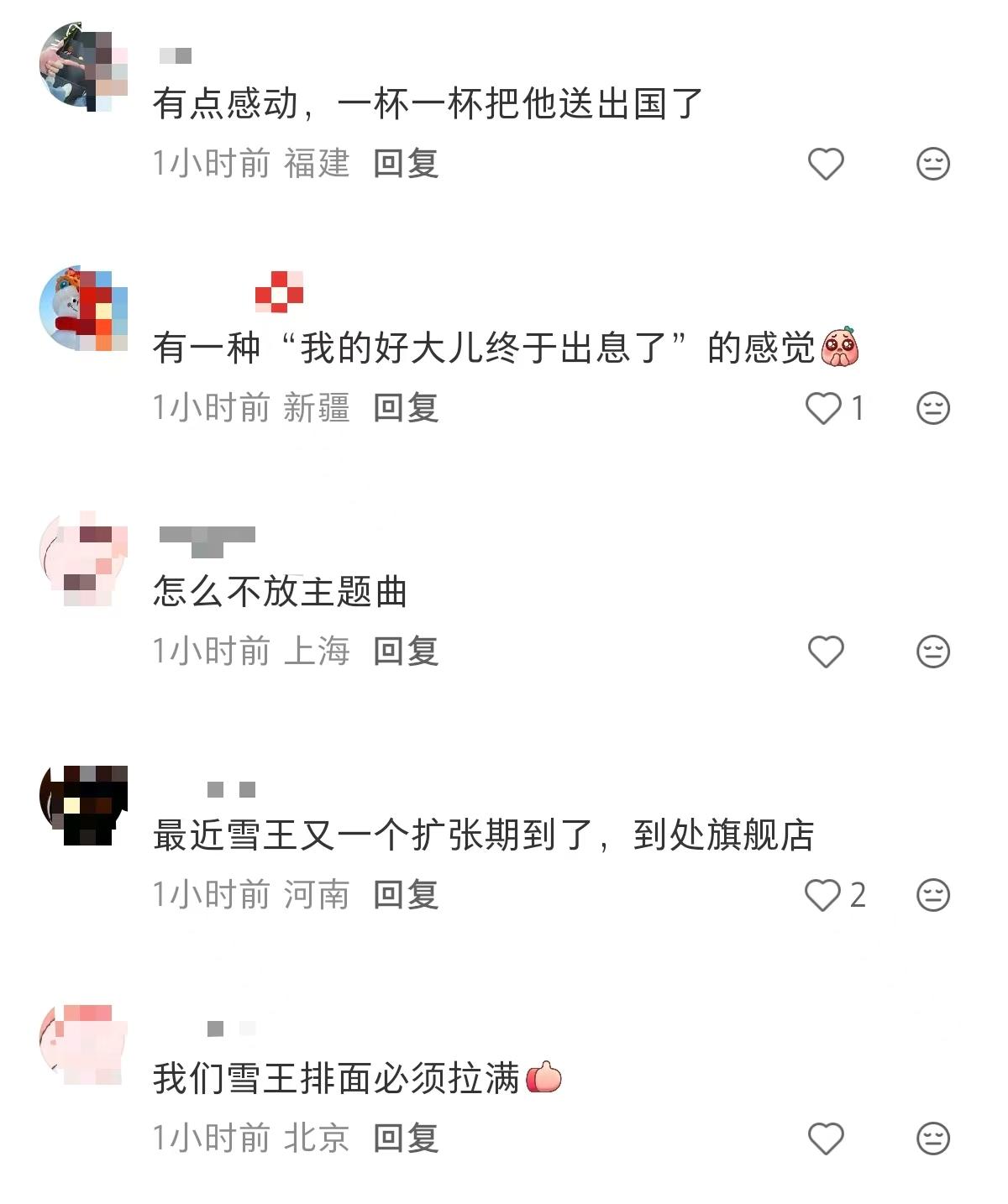Like the comment "有点感动，一杯一杯把他送出国了"
The height and width of the screenshot is (1204, 1008).
pyautogui.click(x=825, y=164)
